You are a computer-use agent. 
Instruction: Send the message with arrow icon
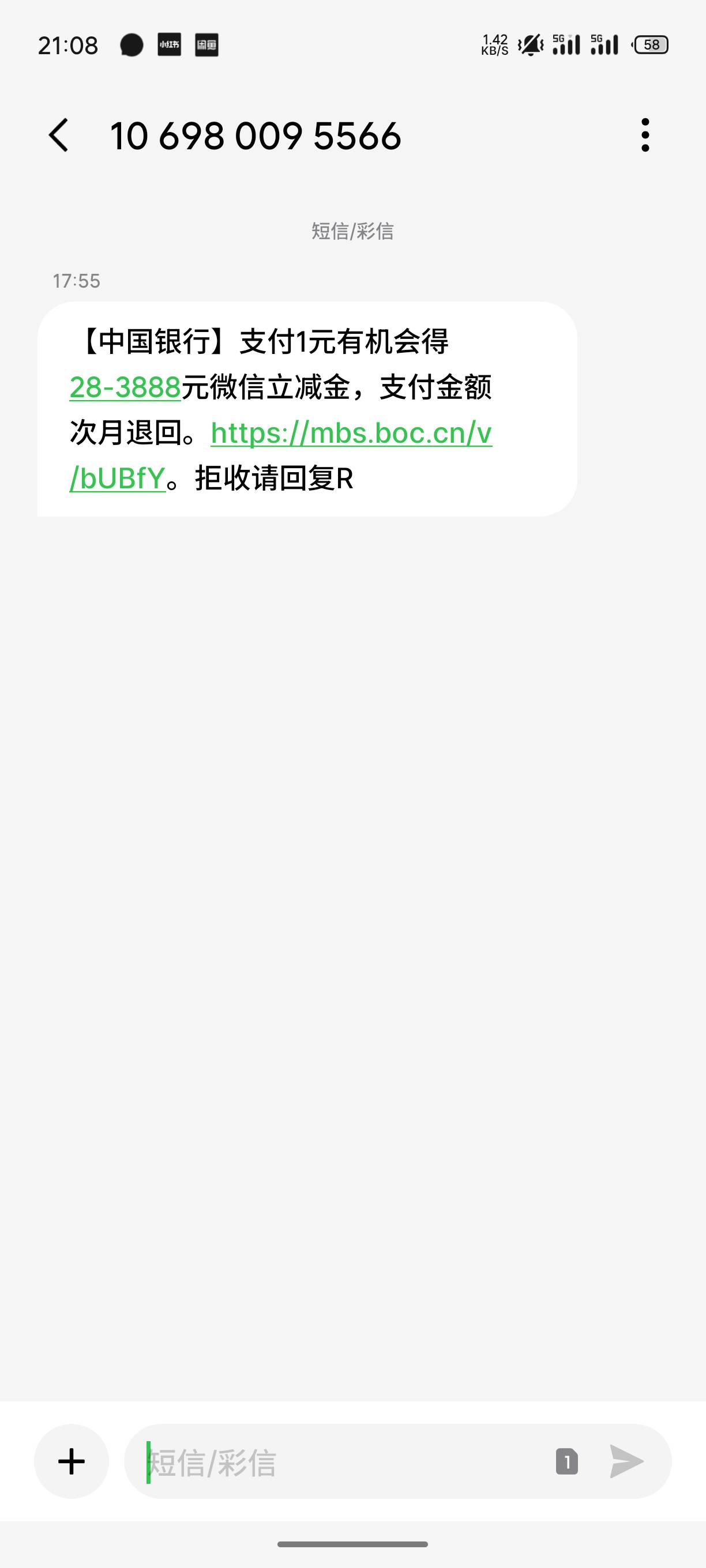click(x=627, y=1461)
